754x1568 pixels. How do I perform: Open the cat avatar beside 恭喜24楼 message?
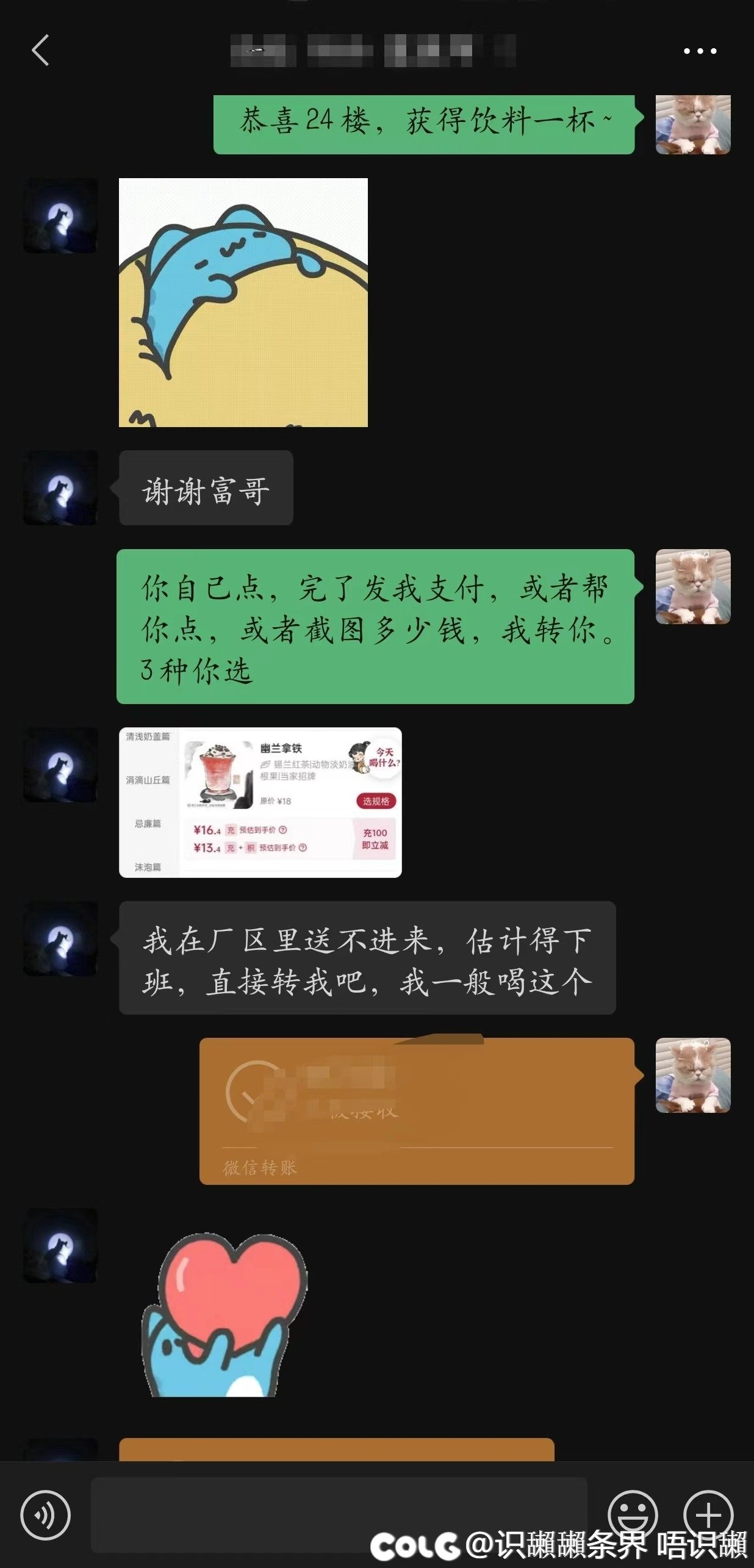692,124
